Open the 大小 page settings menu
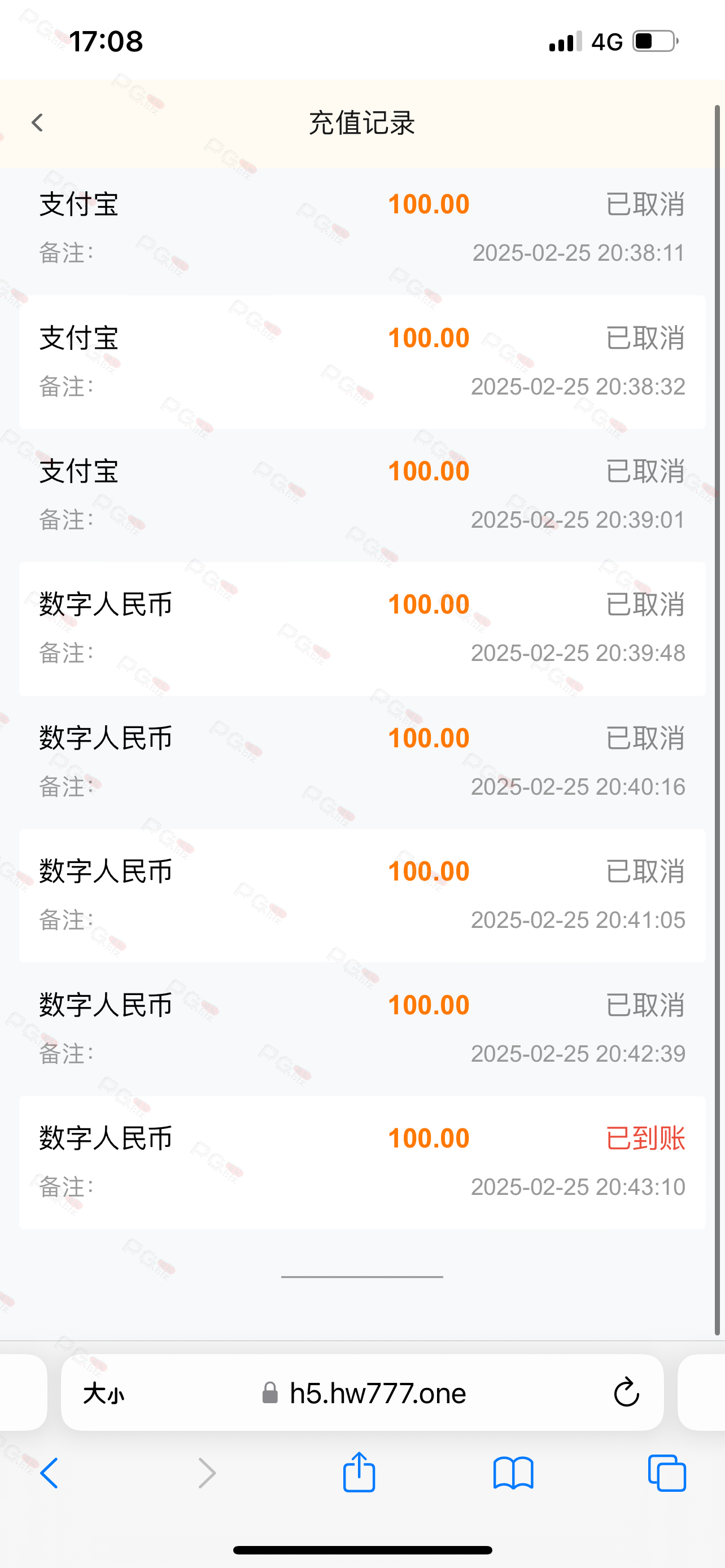 click(x=103, y=1392)
